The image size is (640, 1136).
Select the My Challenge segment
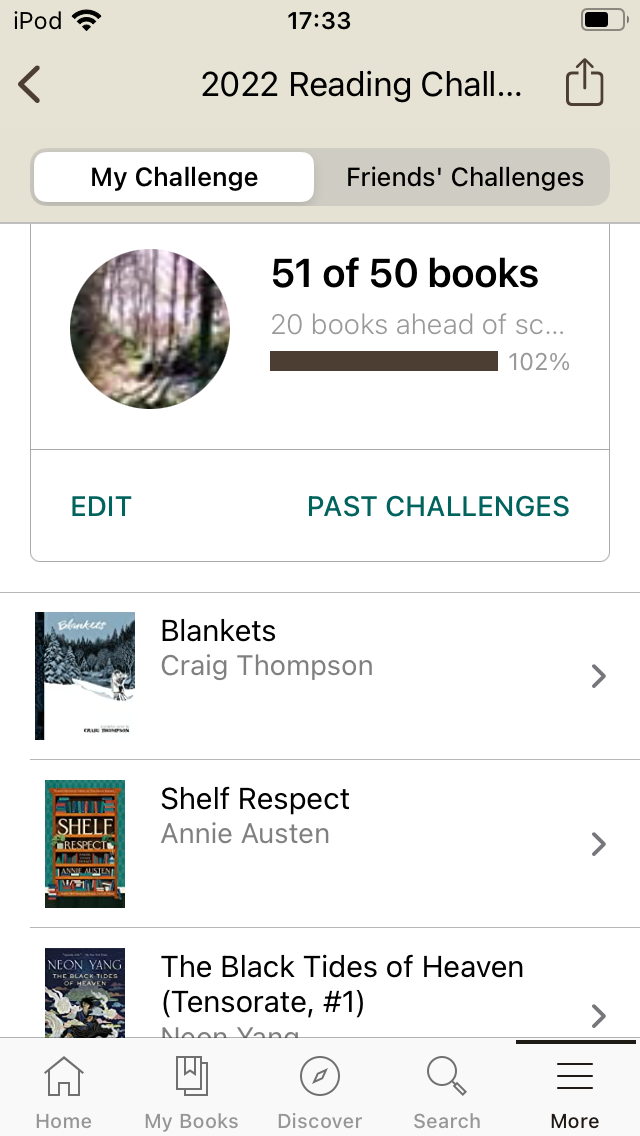click(174, 177)
